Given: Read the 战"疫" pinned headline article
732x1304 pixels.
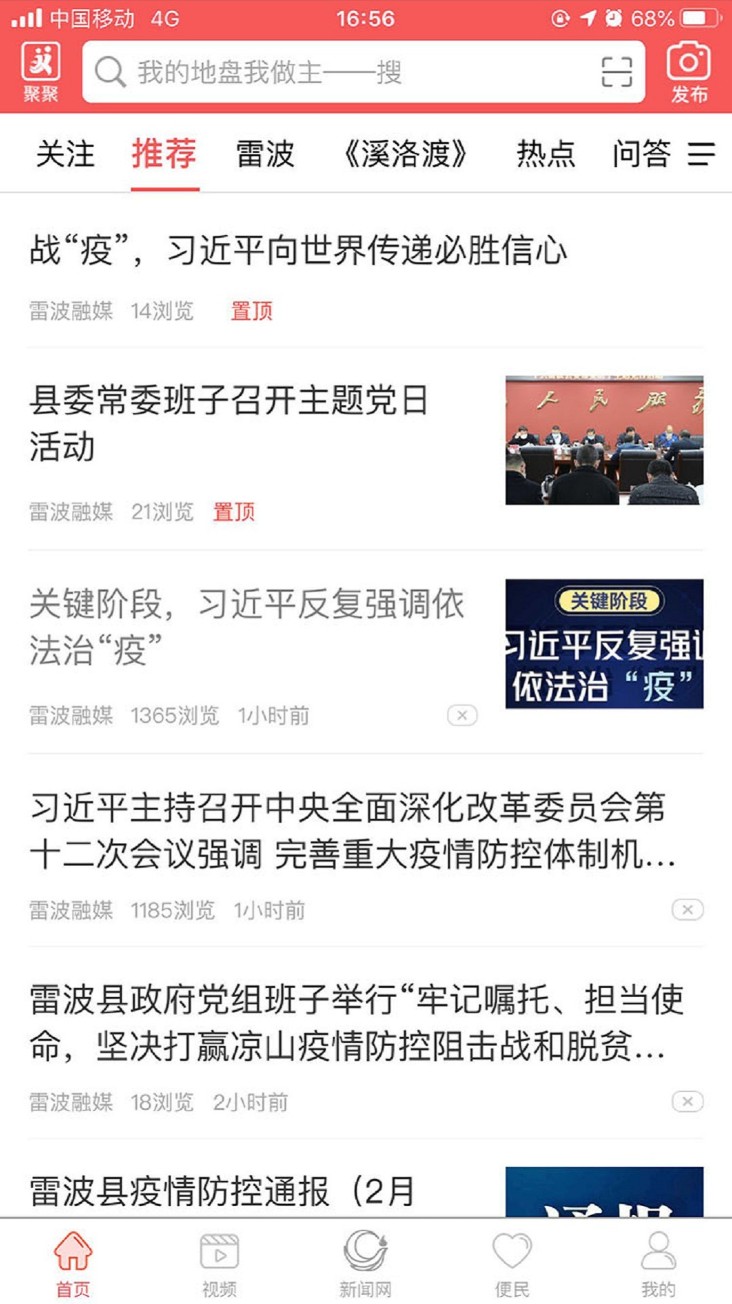Looking at the screenshot, I should point(297,252).
